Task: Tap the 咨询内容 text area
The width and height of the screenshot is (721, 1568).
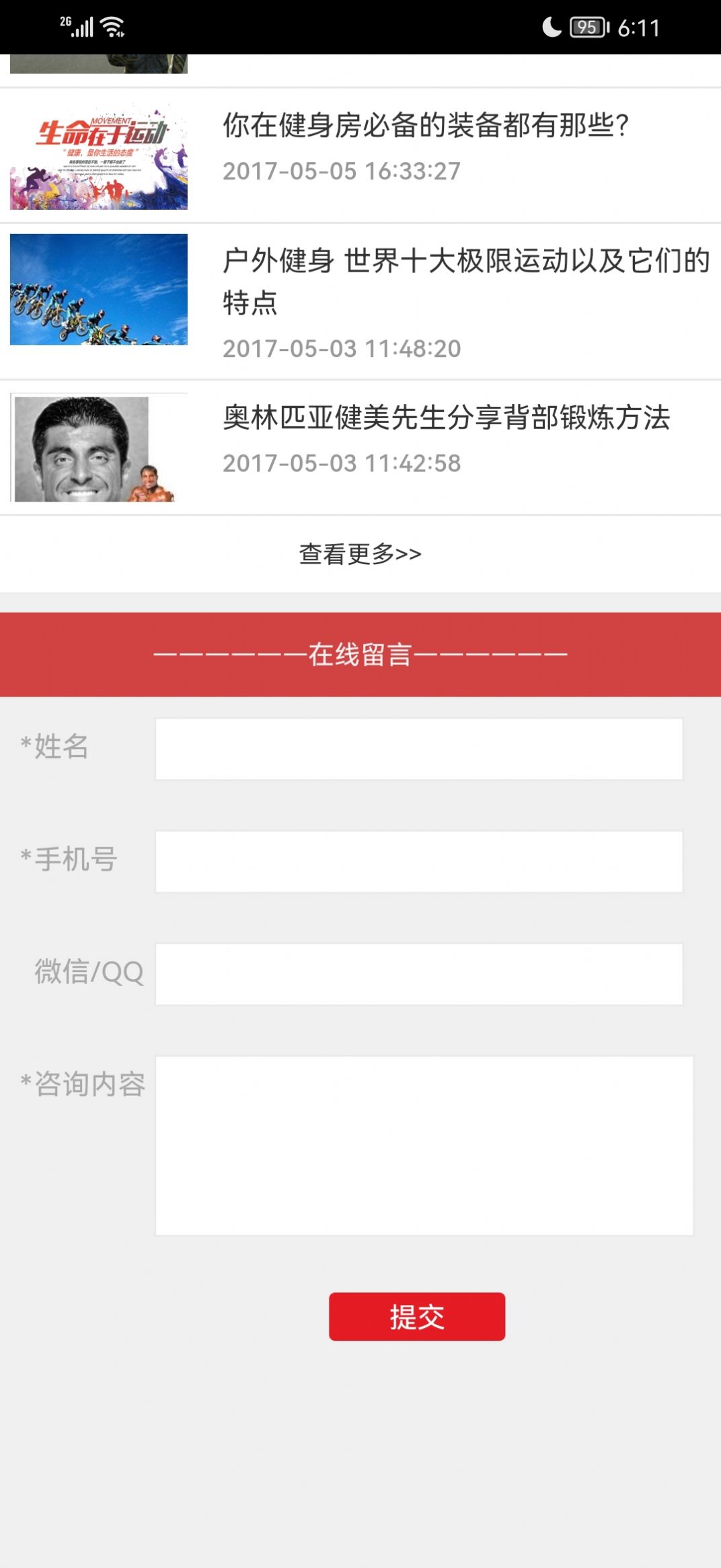Action: [424, 1145]
